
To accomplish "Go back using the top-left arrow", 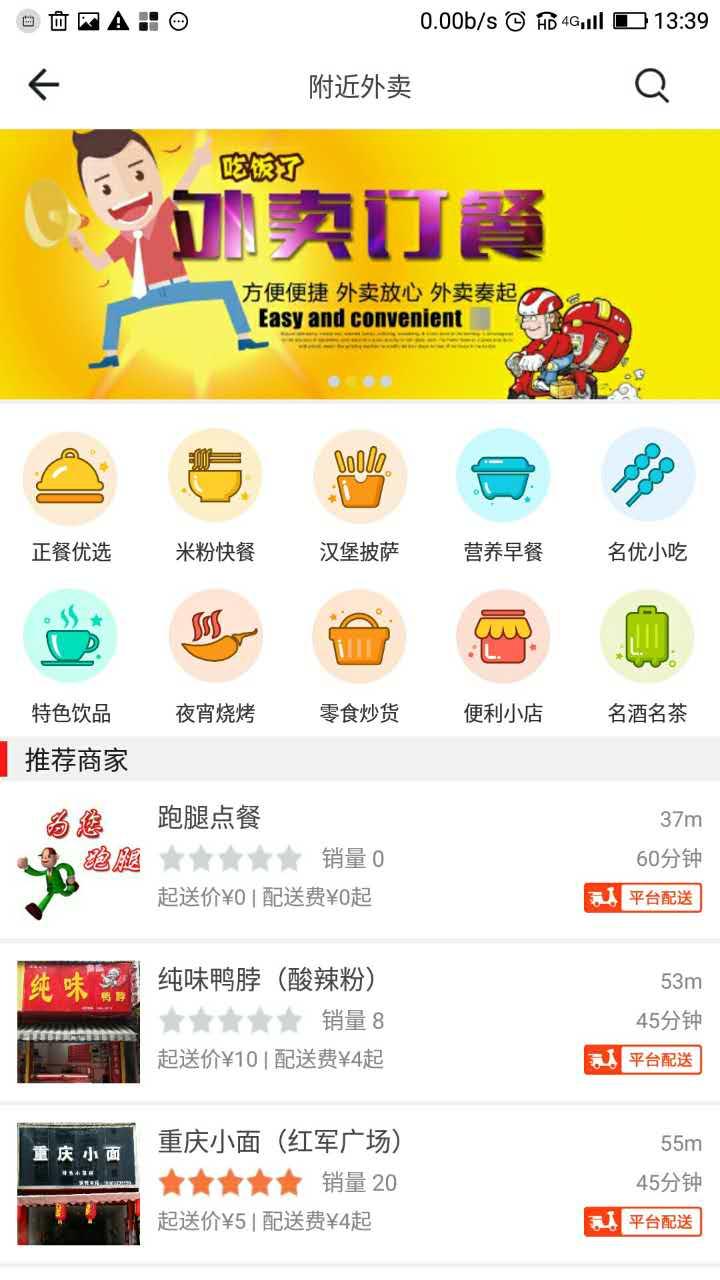I will coord(44,86).
